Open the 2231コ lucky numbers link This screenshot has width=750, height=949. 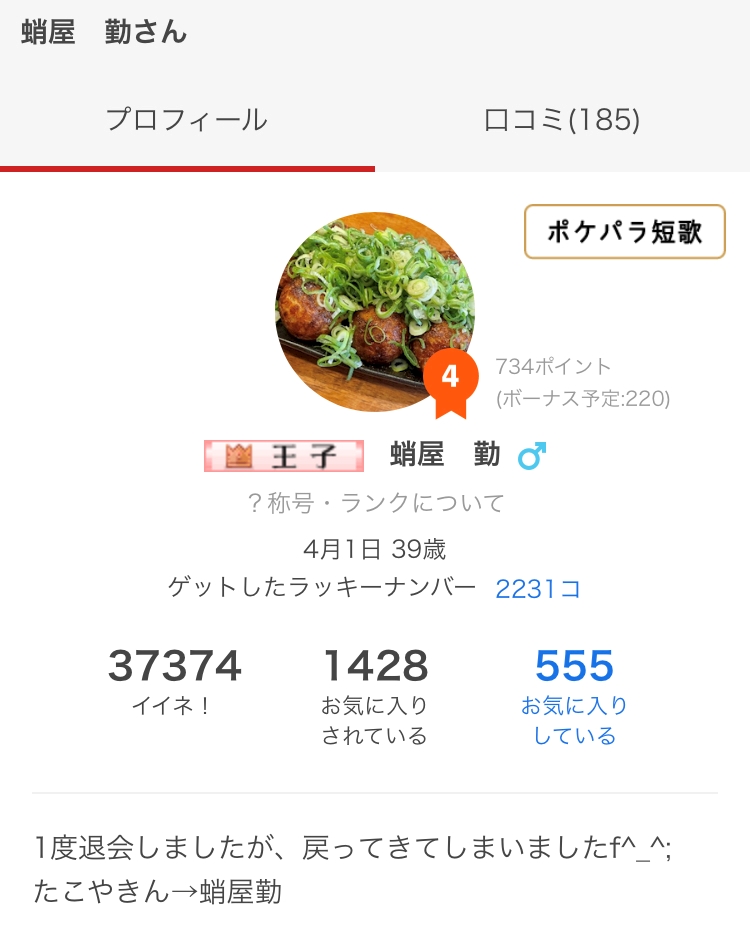point(538,589)
